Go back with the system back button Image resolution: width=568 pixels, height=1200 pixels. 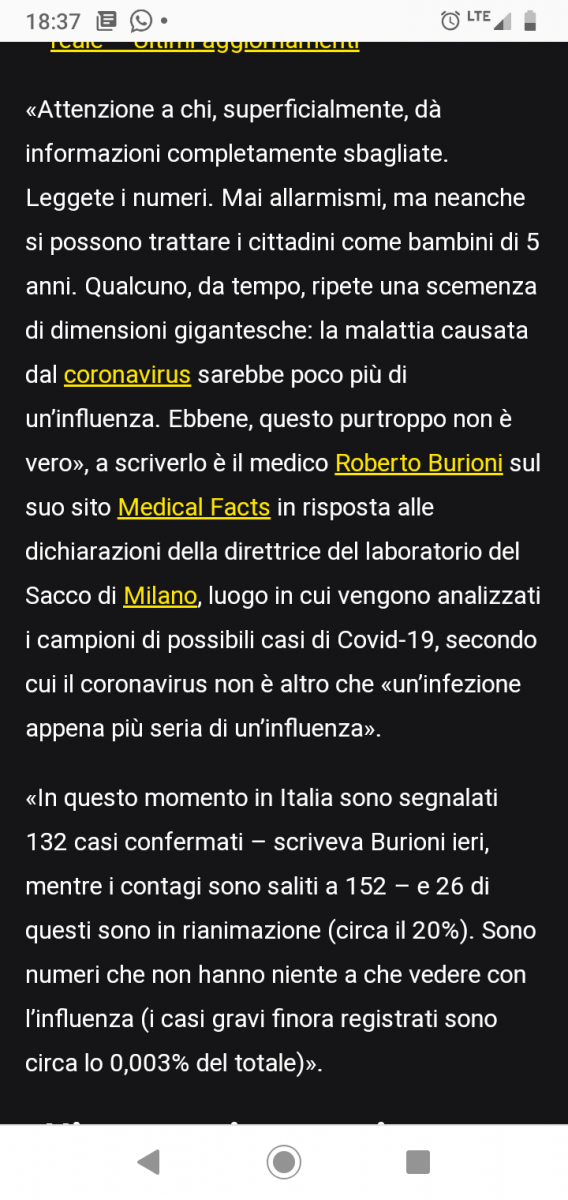tap(148, 1161)
